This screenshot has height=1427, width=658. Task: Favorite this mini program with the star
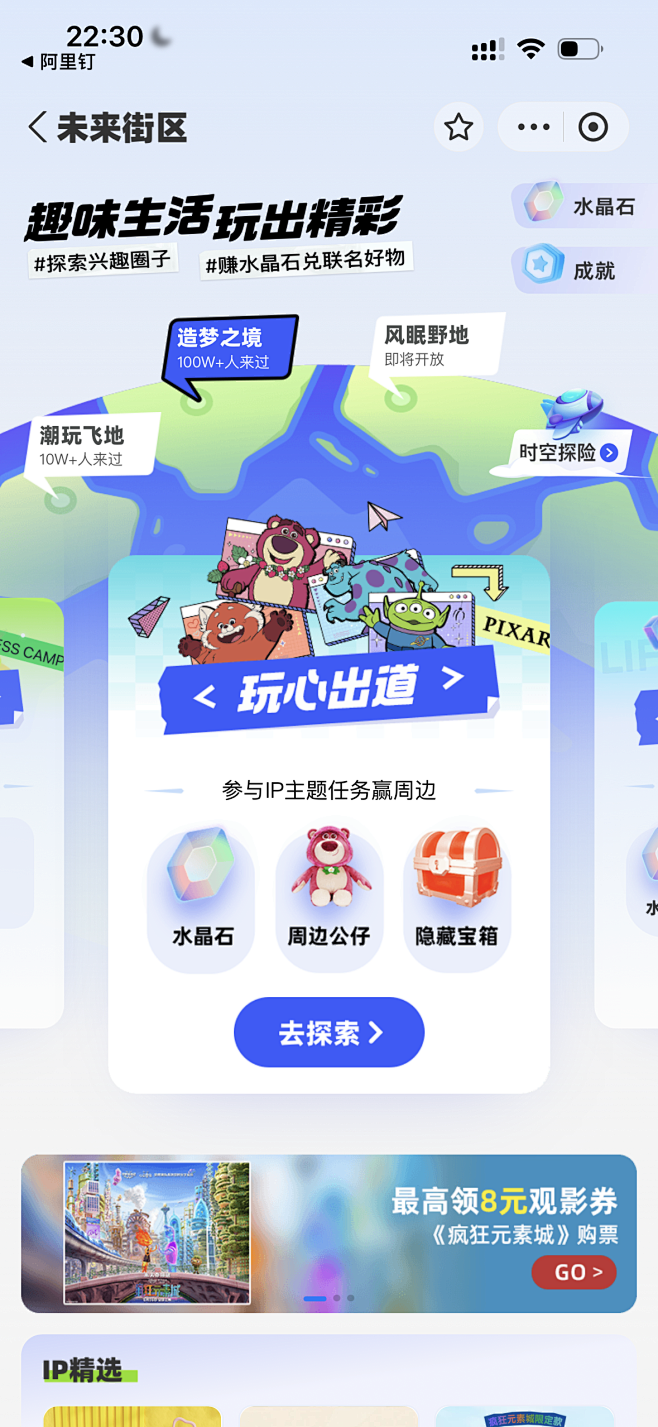click(458, 127)
